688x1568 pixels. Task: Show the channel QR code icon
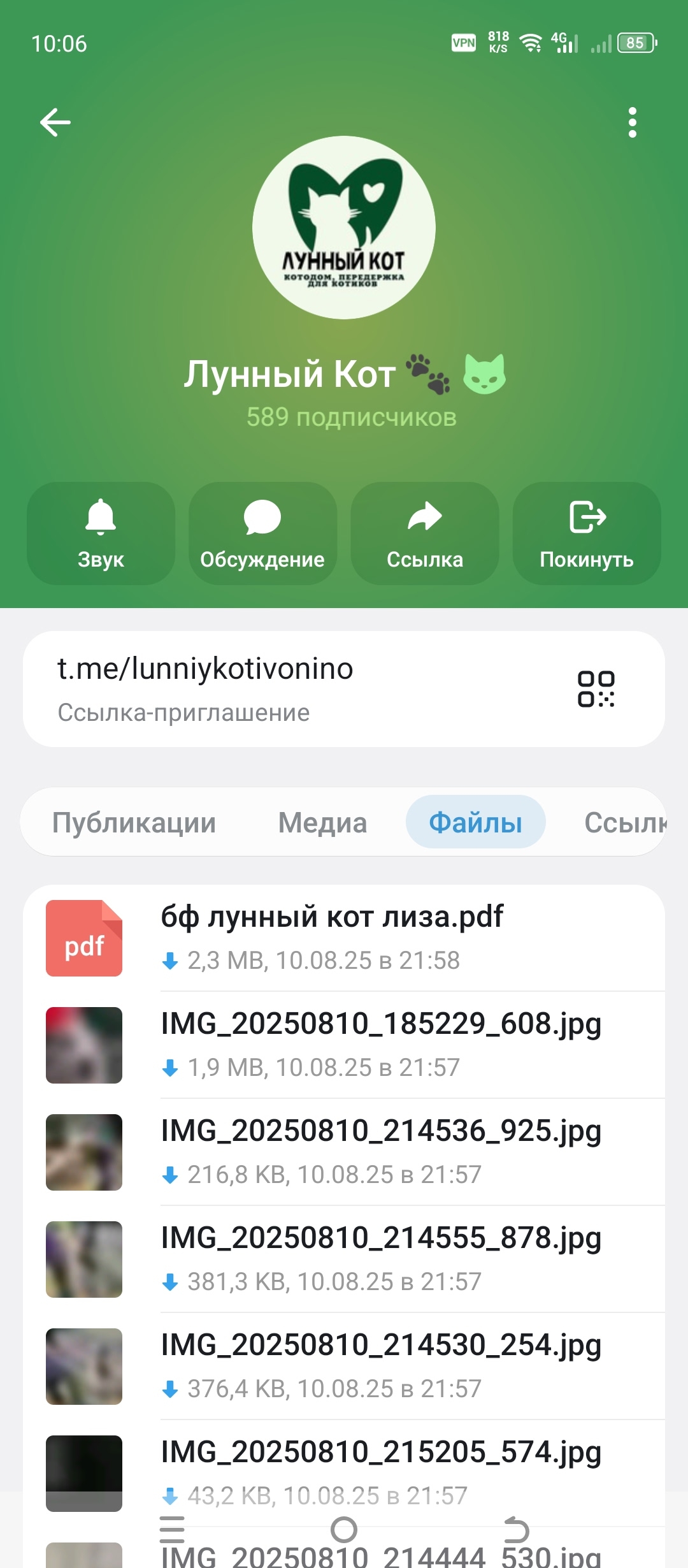pyautogui.click(x=596, y=689)
